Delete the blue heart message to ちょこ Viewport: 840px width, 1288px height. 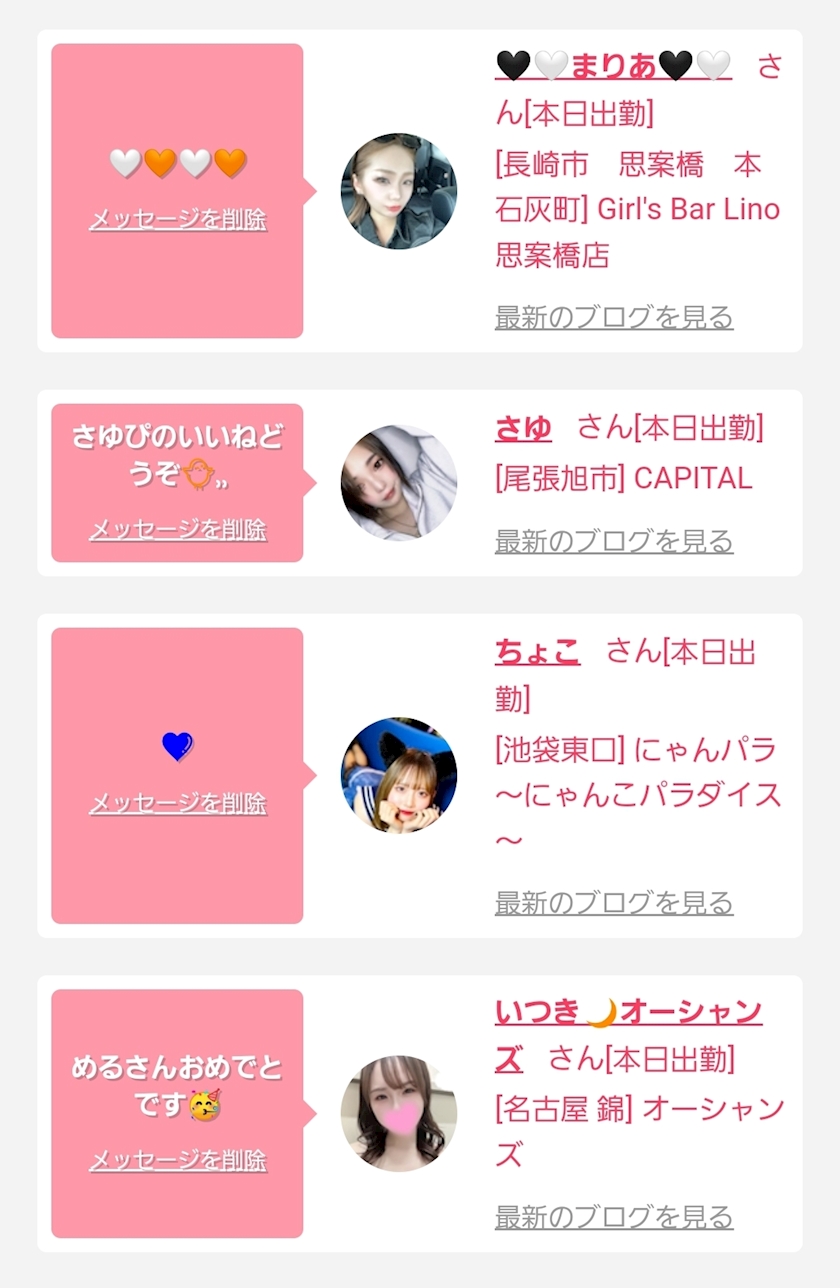point(178,803)
